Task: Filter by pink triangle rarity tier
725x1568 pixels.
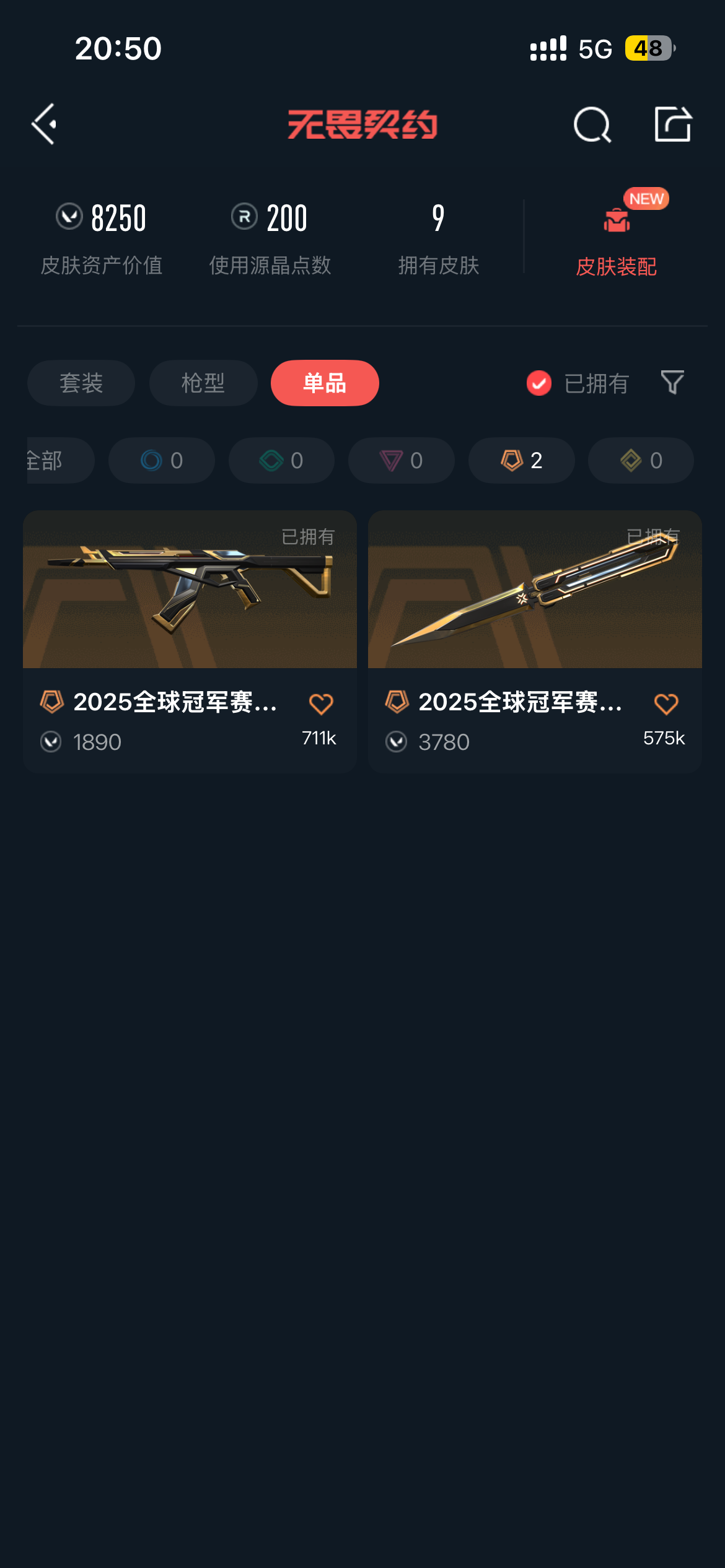Action: click(402, 461)
